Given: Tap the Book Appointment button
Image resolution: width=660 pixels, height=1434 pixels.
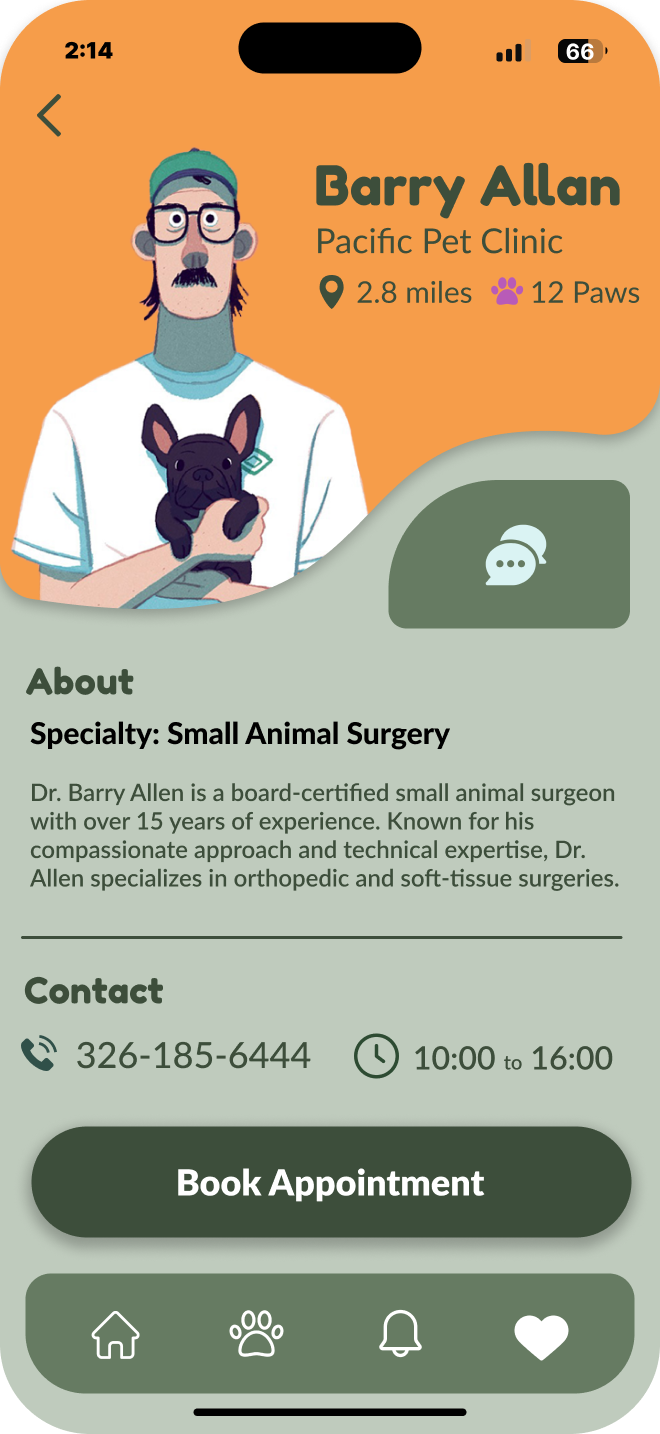Looking at the screenshot, I should [x=331, y=1182].
